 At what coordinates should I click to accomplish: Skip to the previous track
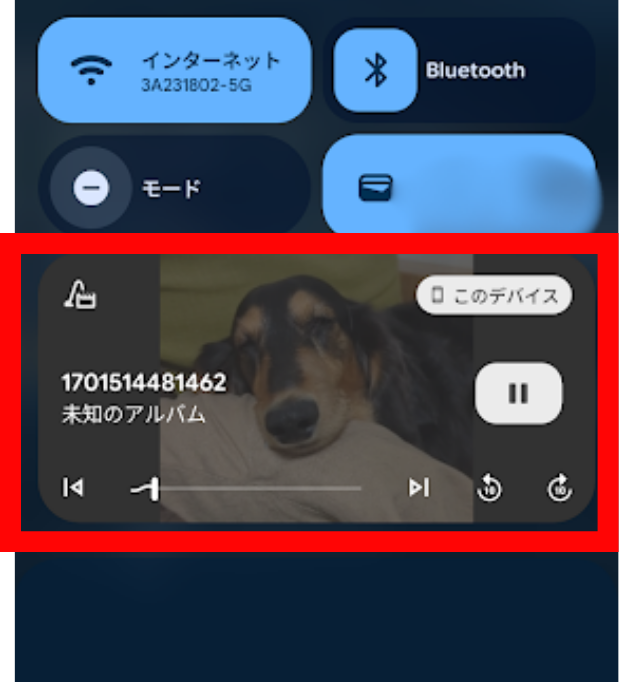tap(73, 487)
